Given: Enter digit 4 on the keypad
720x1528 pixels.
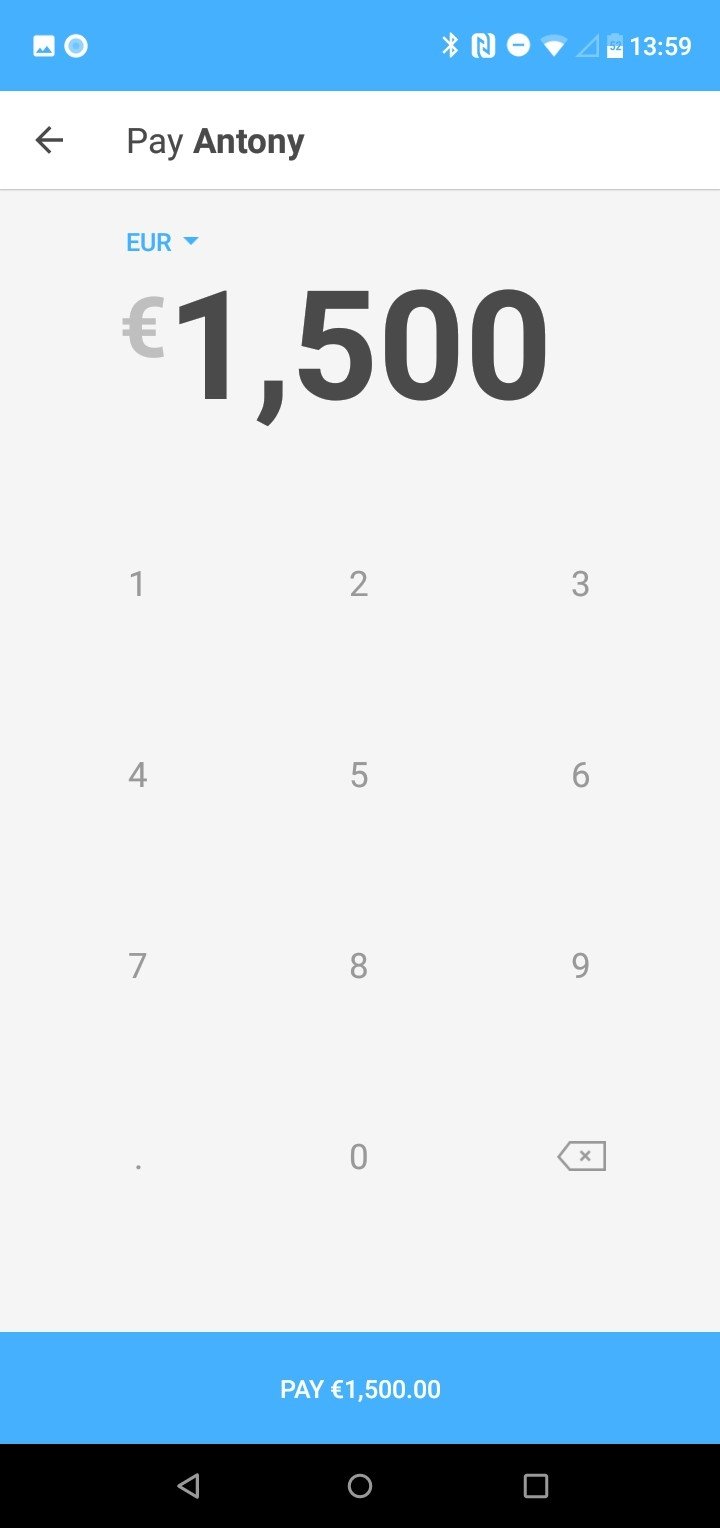Looking at the screenshot, I should (x=138, y=775).
